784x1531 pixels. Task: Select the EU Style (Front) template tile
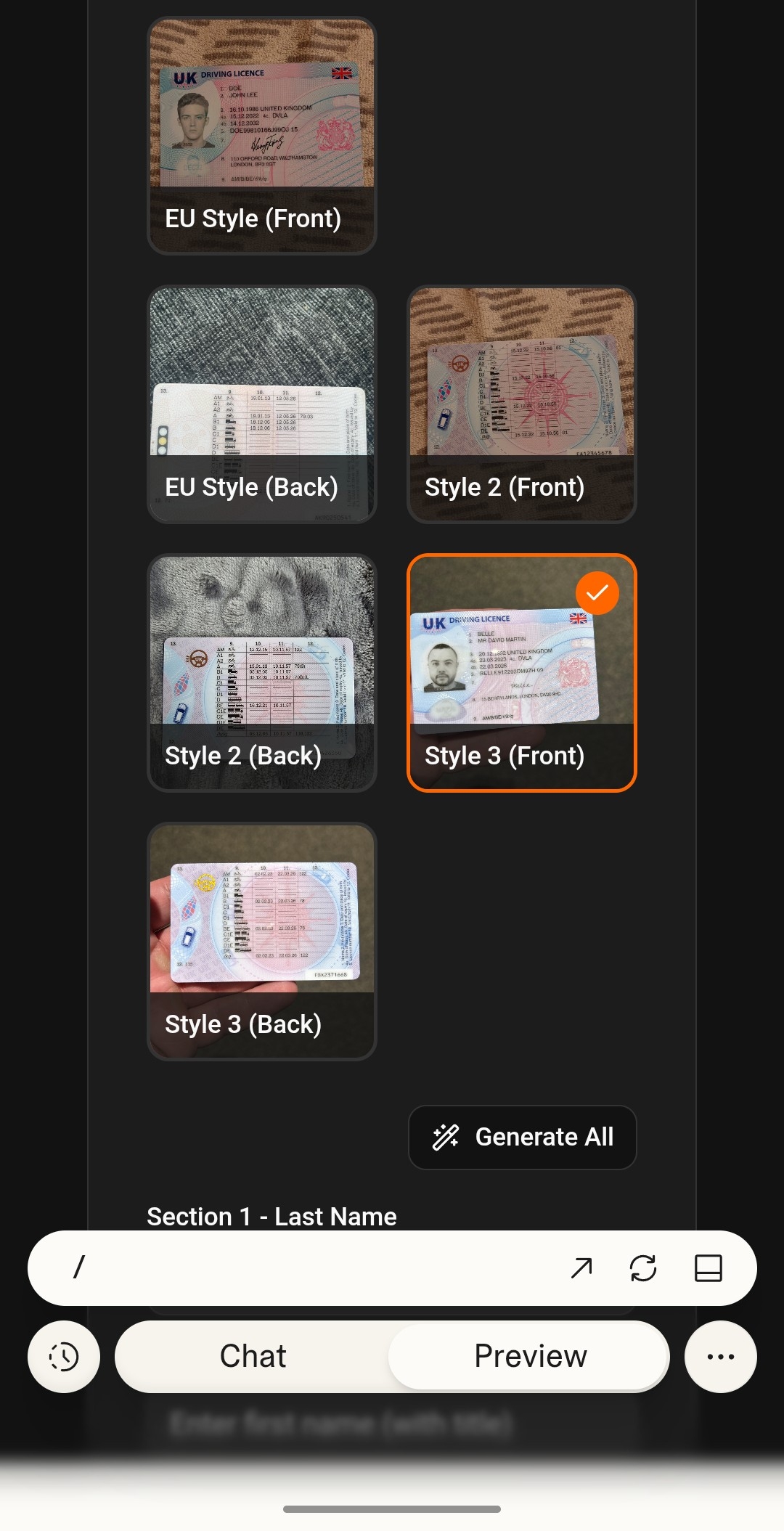click(x=261, y=136)
